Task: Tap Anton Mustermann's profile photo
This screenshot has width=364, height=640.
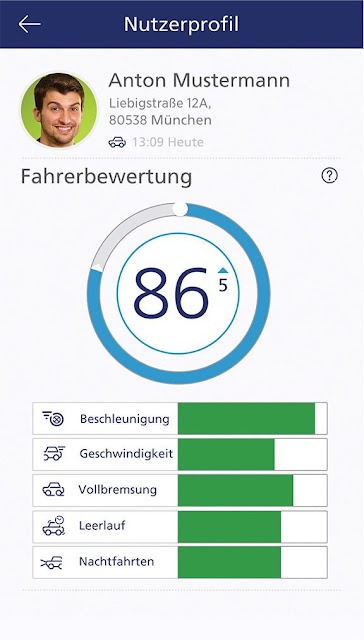Action: coord(59,110)
